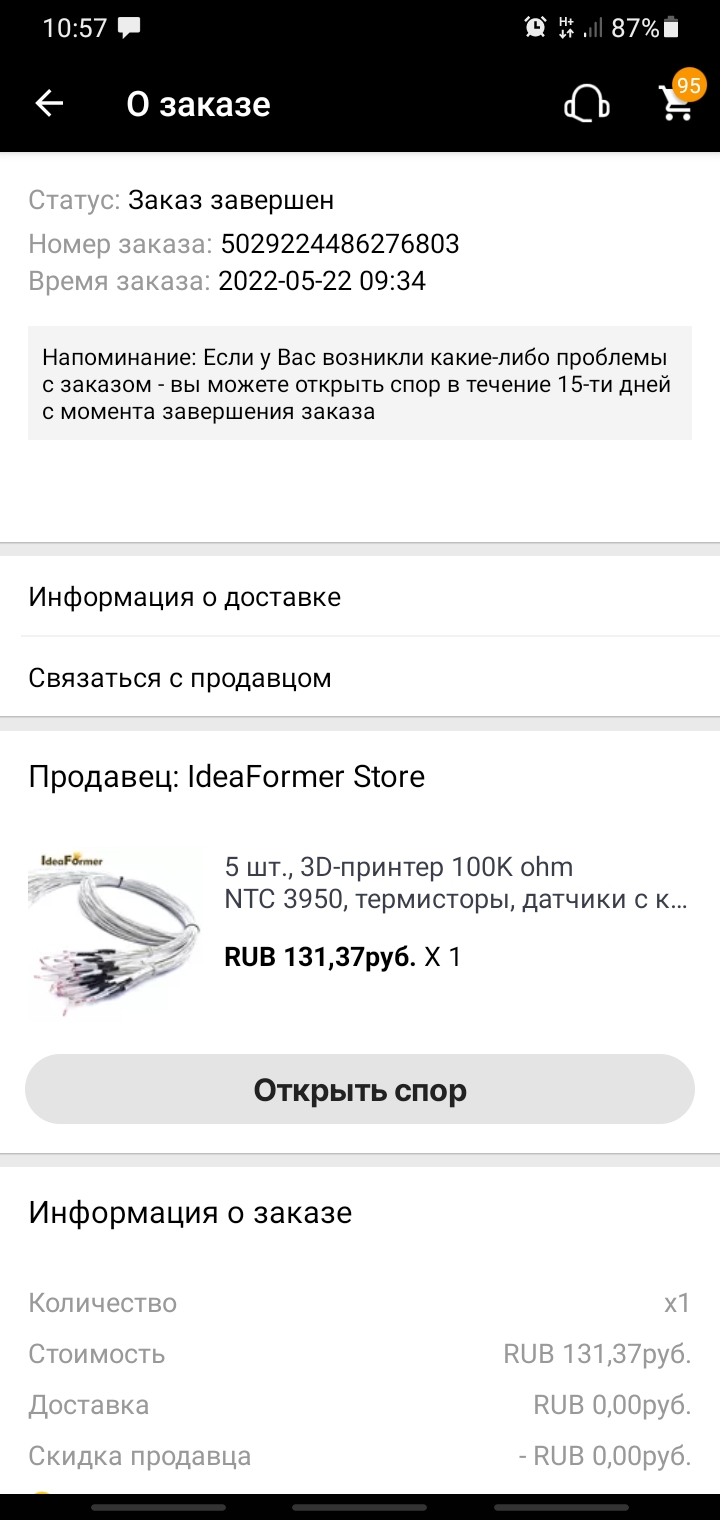Open customer support headset icon

tap(587, 104)
